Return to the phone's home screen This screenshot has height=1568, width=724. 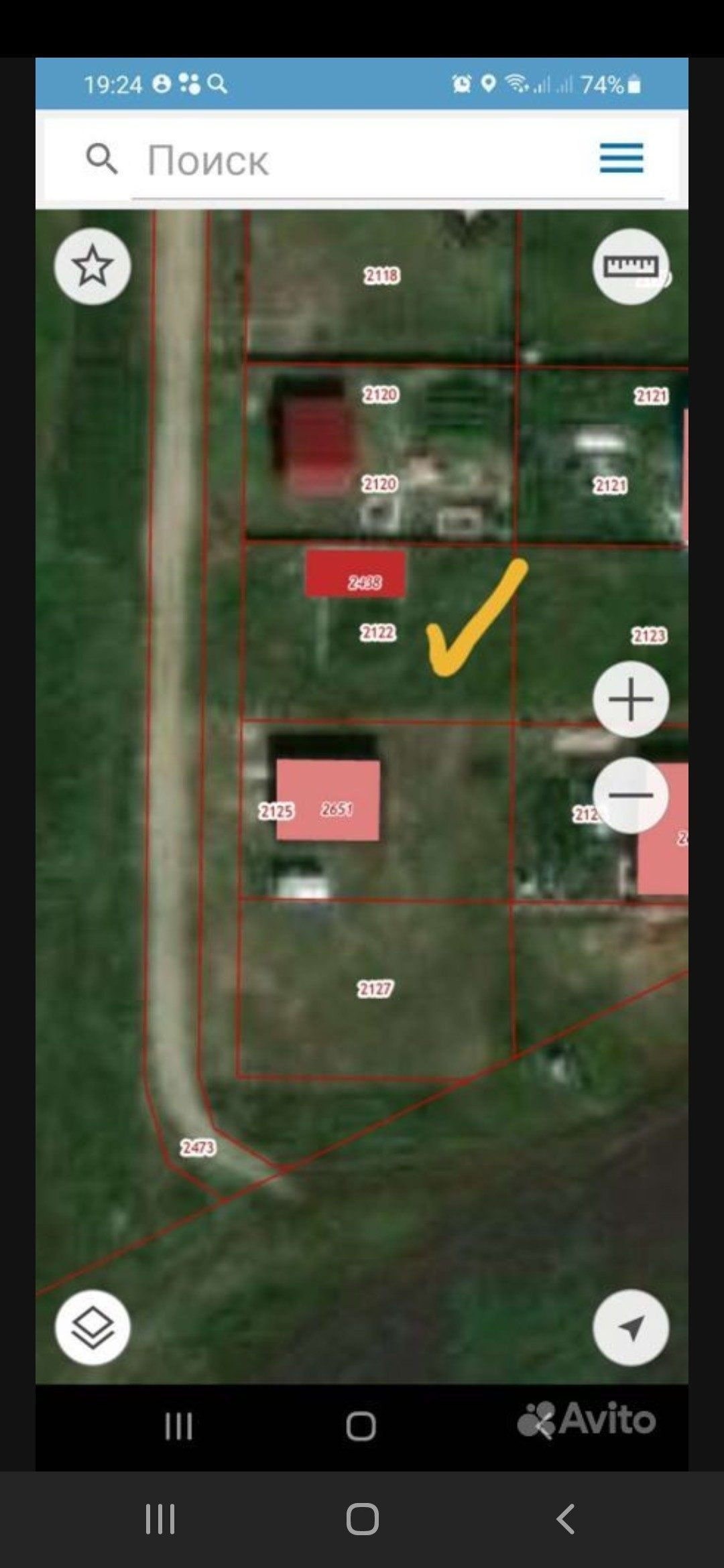(362, 1518)
